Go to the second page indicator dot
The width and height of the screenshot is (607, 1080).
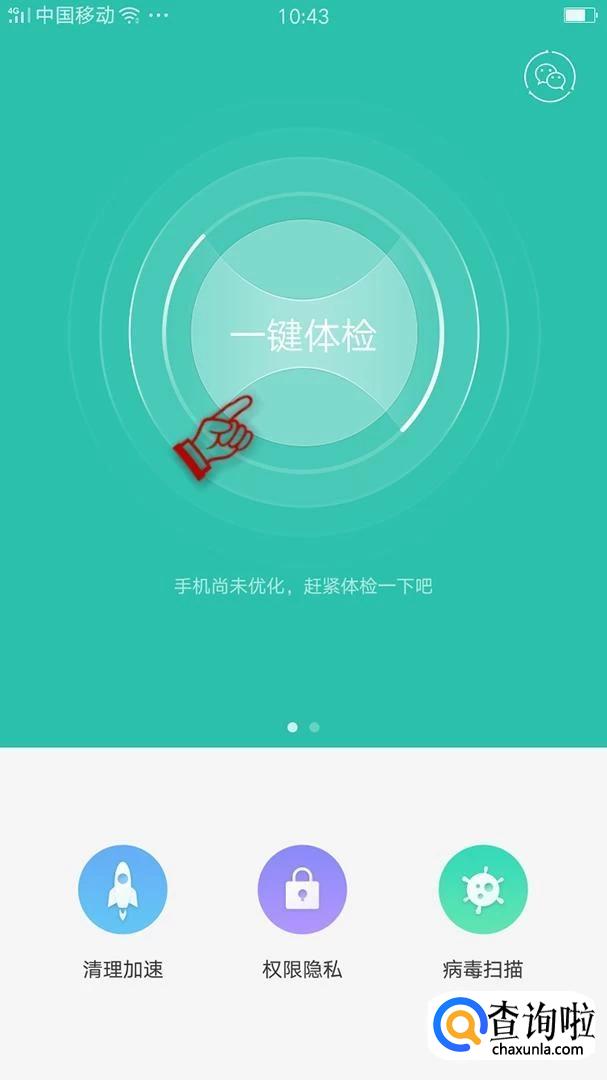tap(315, 727)
